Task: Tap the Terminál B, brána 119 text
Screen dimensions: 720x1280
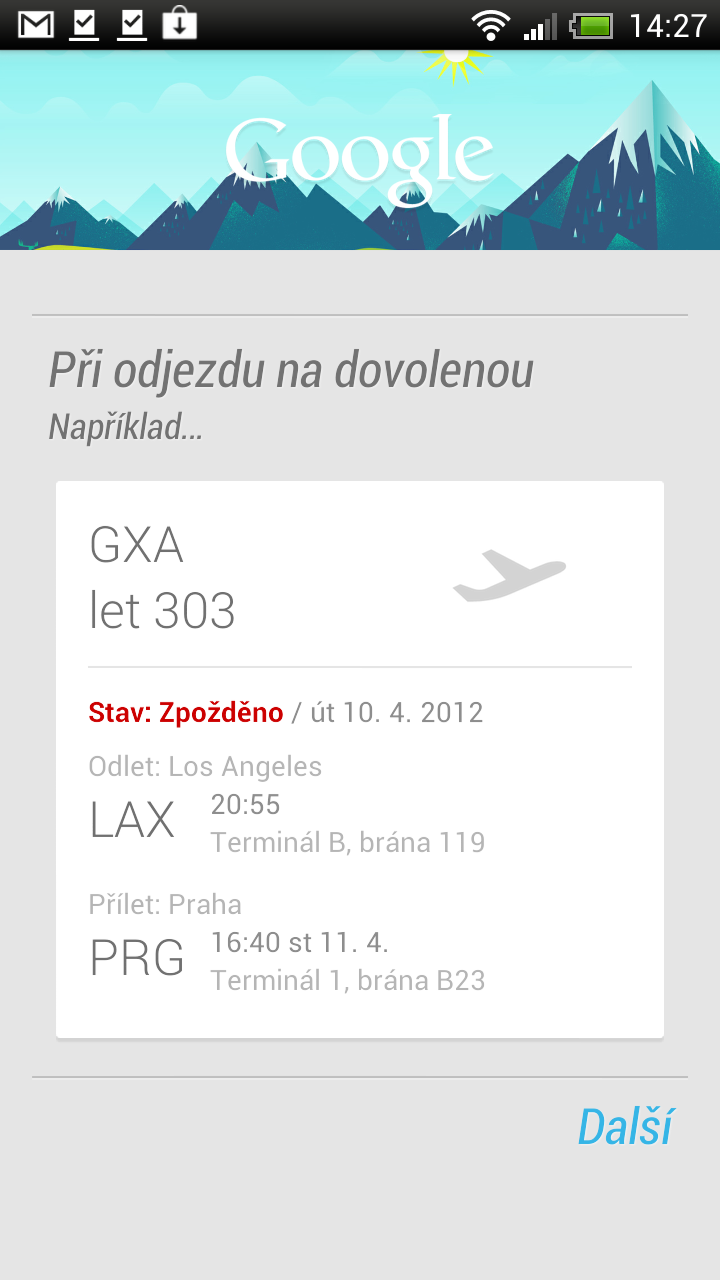Action: [348, 841]
